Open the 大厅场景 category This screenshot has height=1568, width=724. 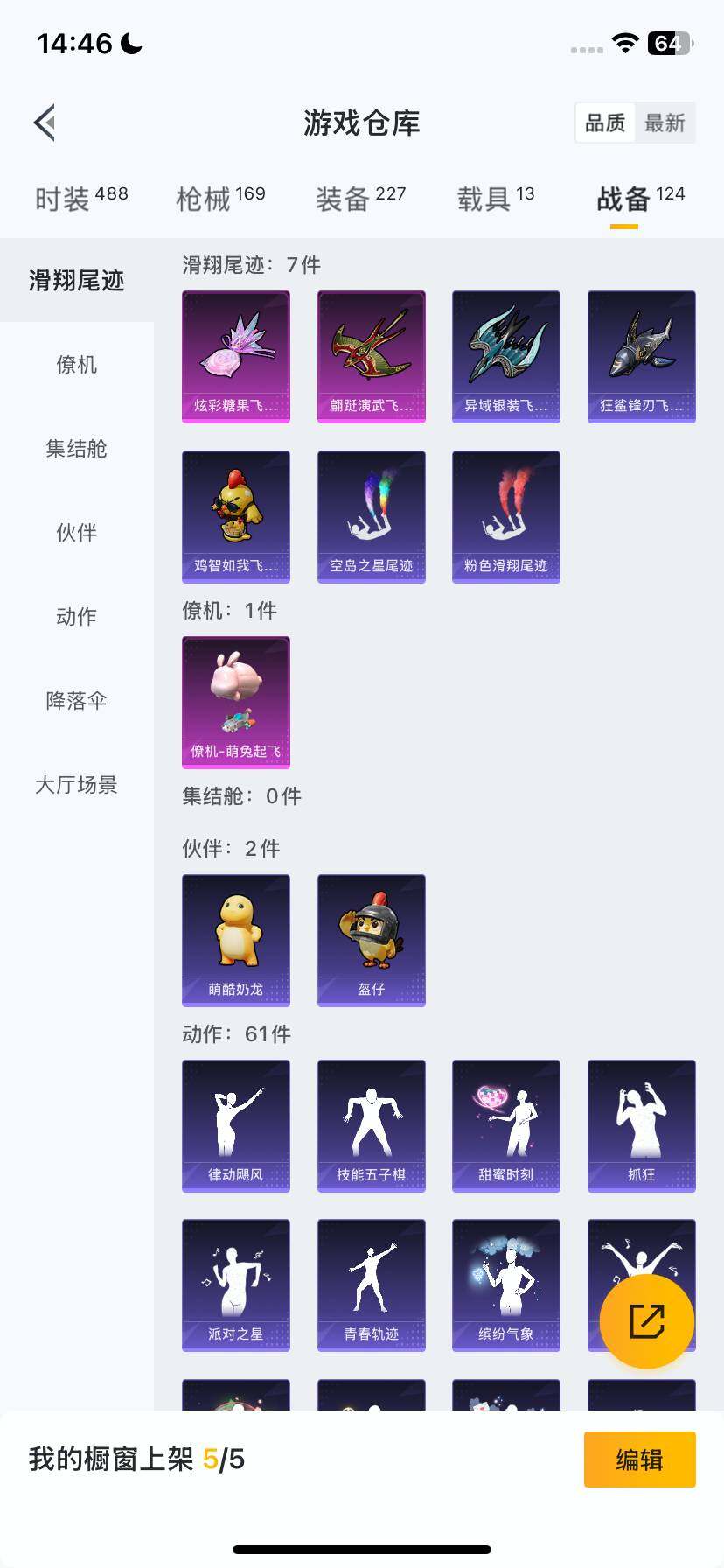[77, 785]
